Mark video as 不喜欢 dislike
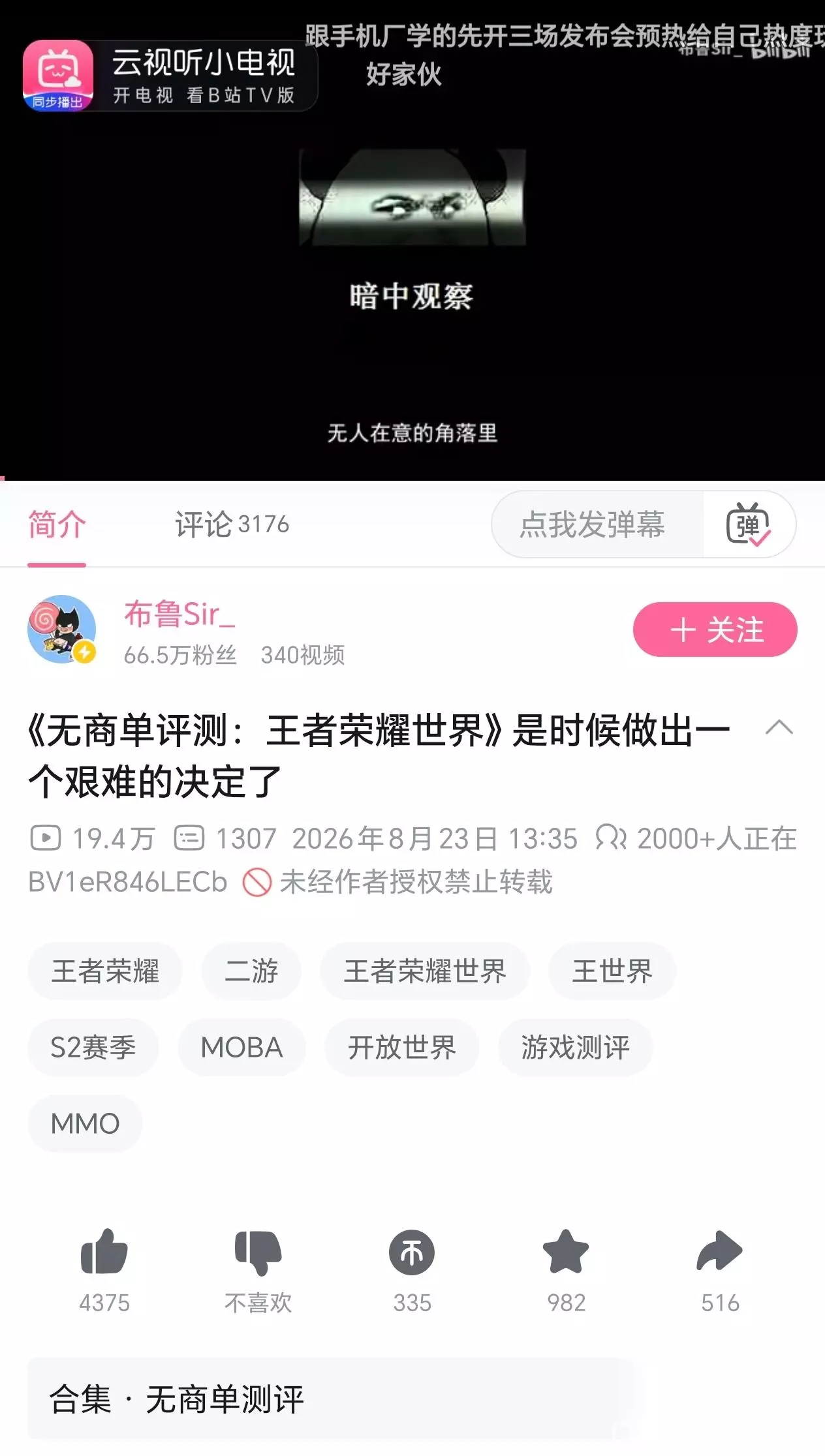825x1456 pixels. (x=258, y=1252)
